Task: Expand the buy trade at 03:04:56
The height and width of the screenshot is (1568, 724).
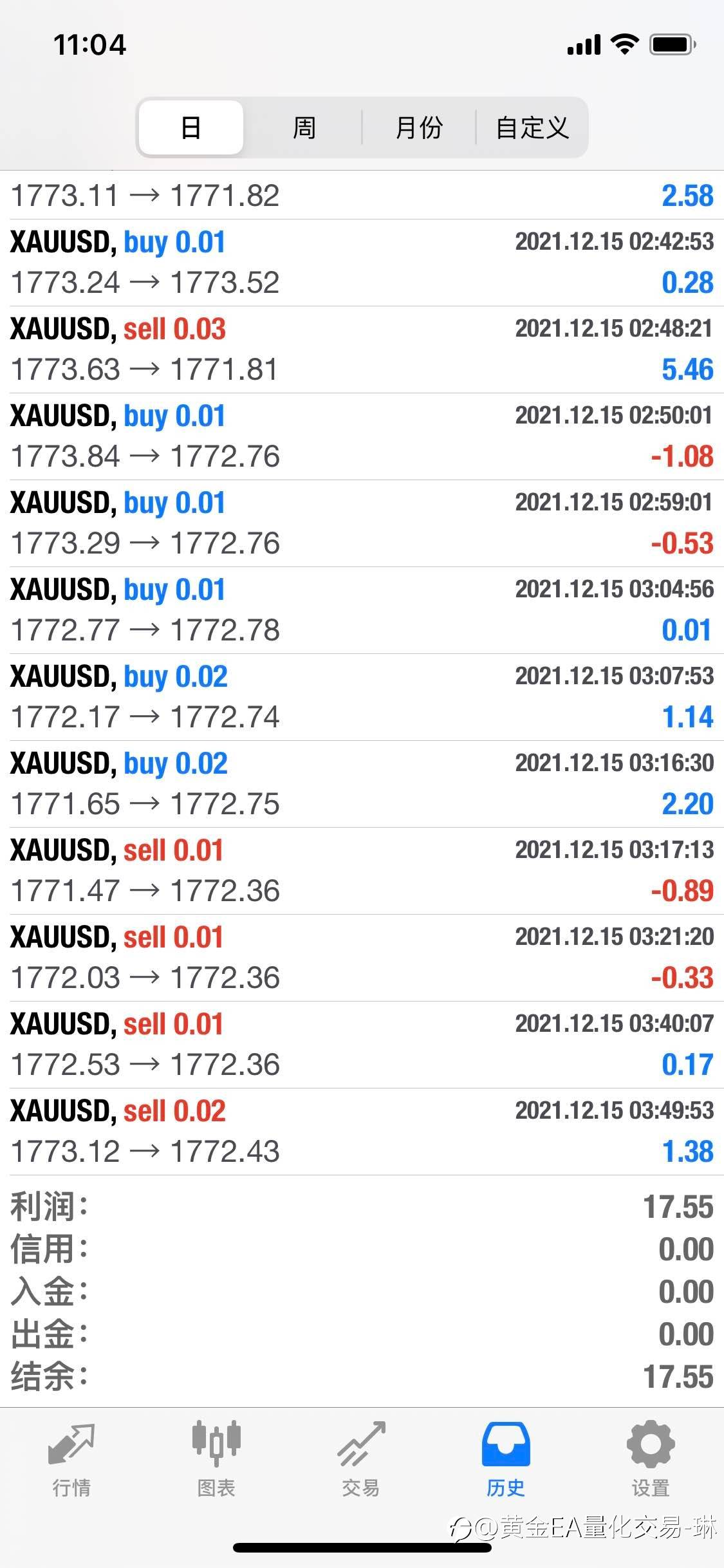Action: pyautogui.click(x=362, y=610)
